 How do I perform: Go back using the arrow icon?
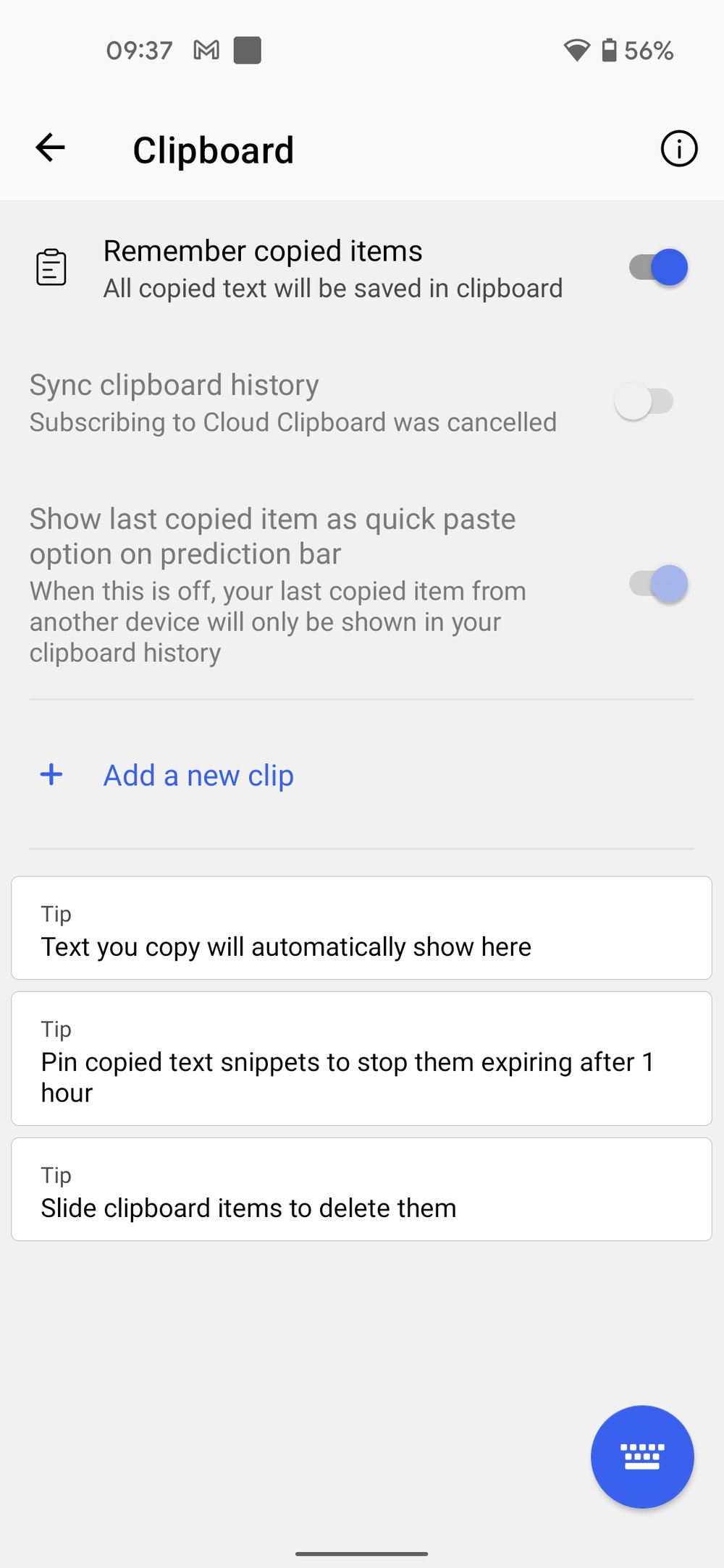click(x=51, y=148)
